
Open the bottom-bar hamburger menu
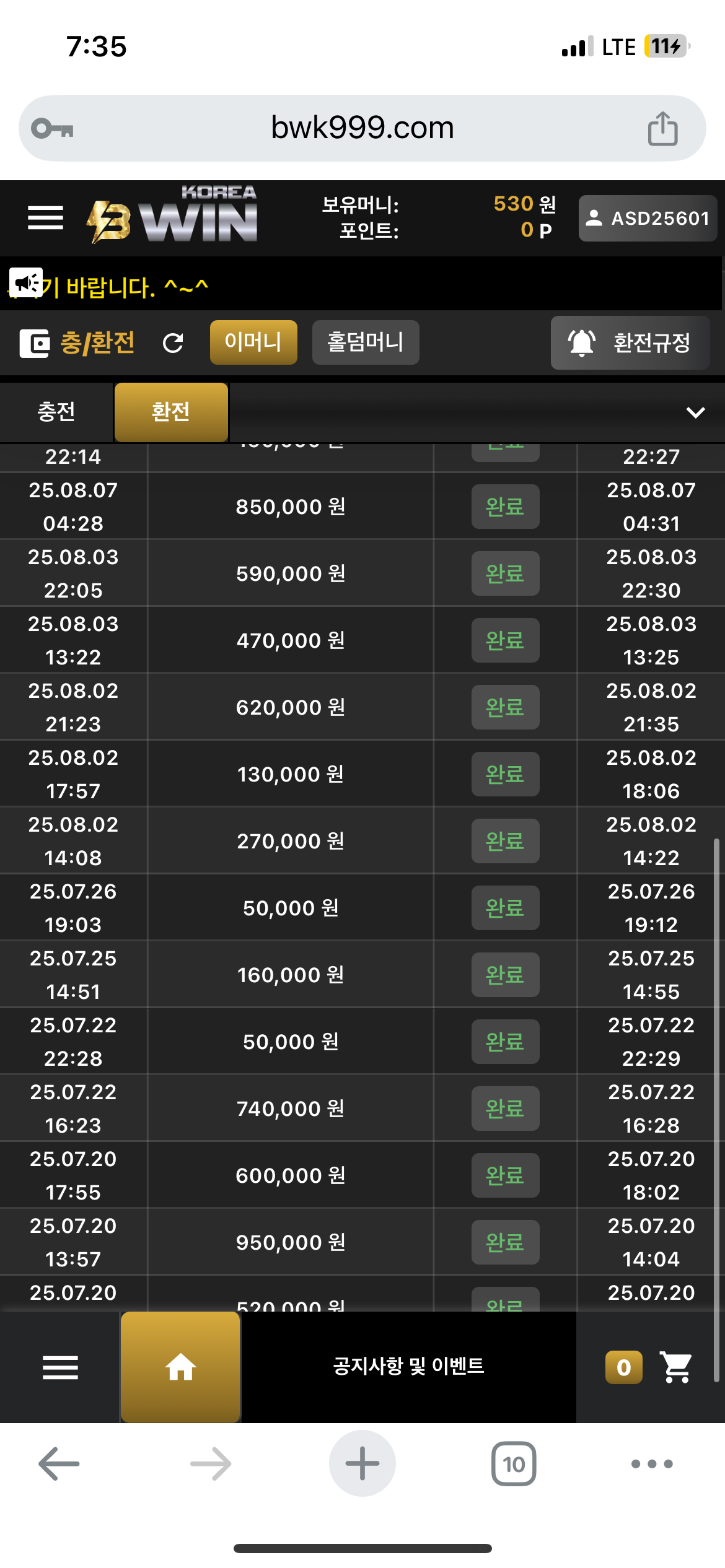(x=60, y=1367)
